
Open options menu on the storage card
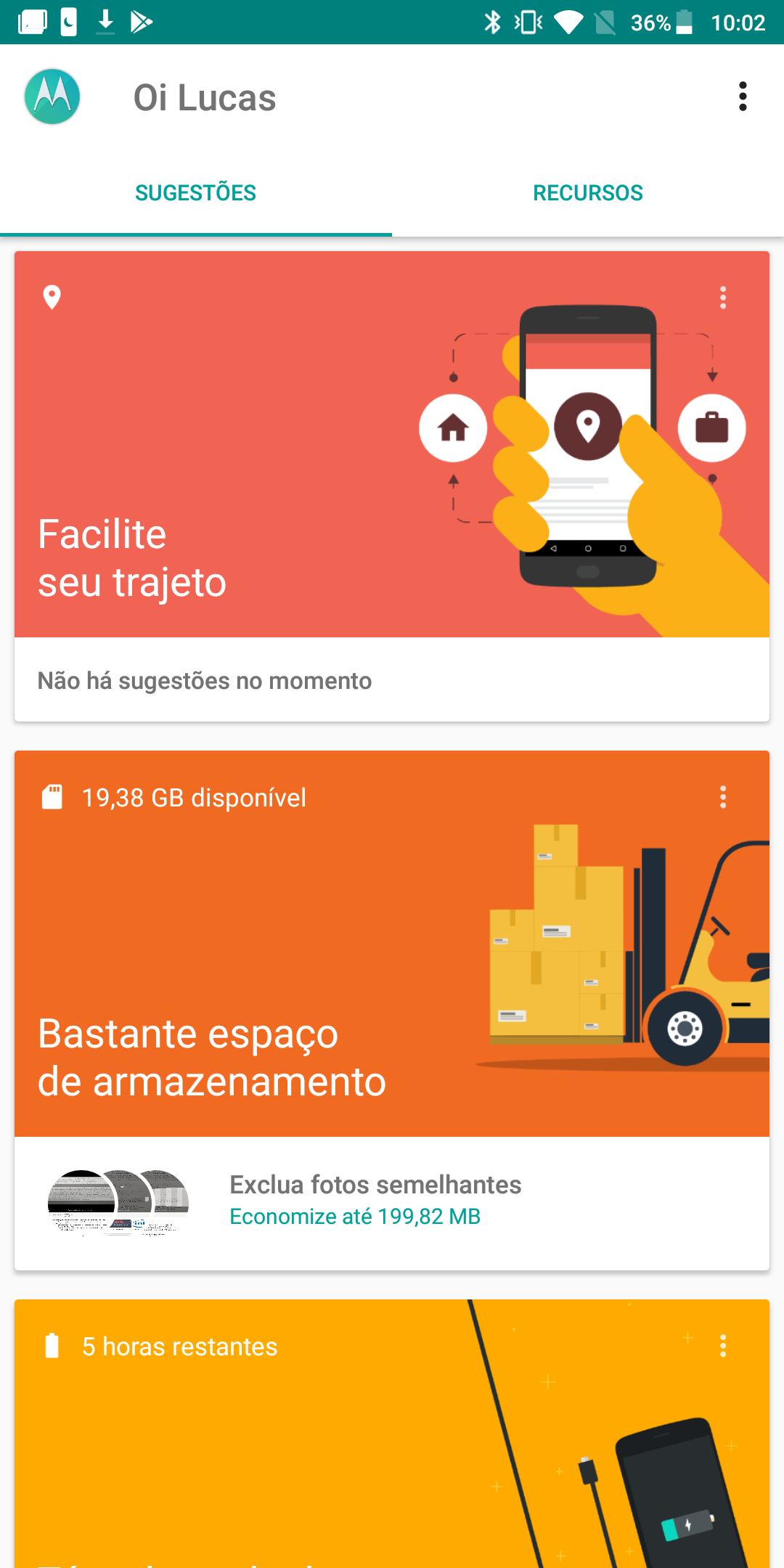pyautogui.click(x=722, y=797)
